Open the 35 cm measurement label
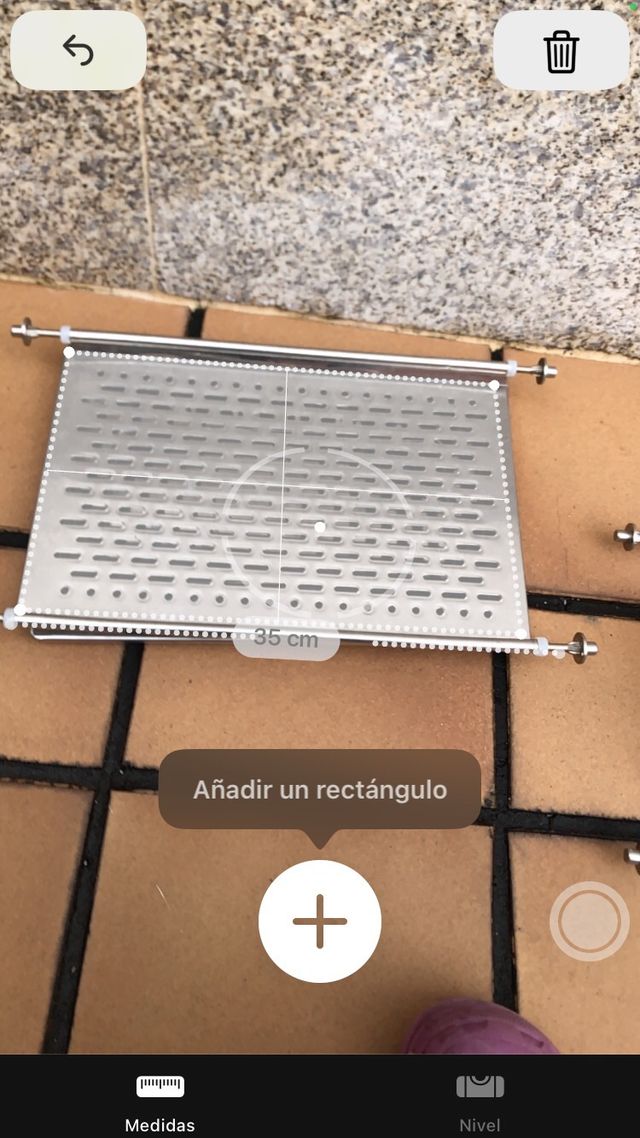 click(286, 639)
